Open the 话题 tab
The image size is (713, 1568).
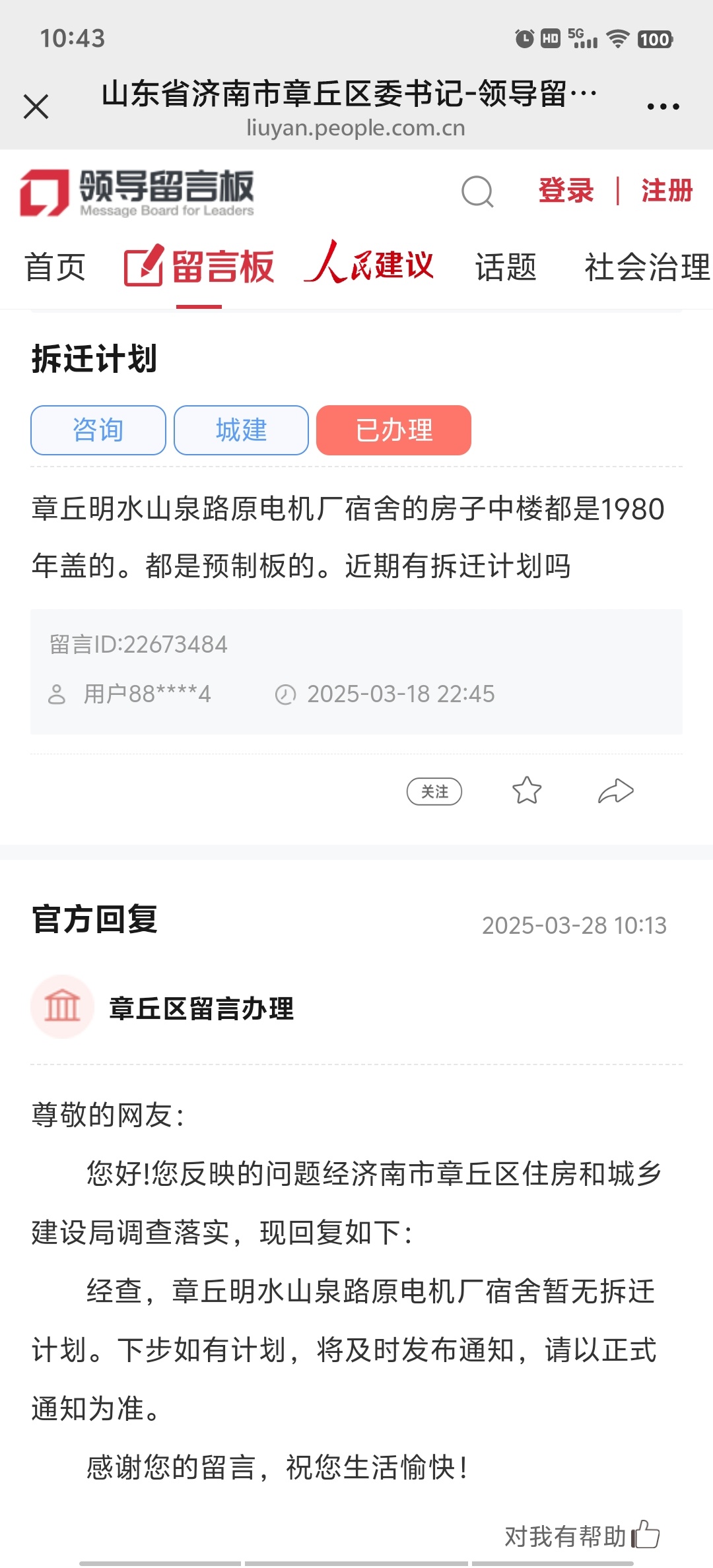506,267
